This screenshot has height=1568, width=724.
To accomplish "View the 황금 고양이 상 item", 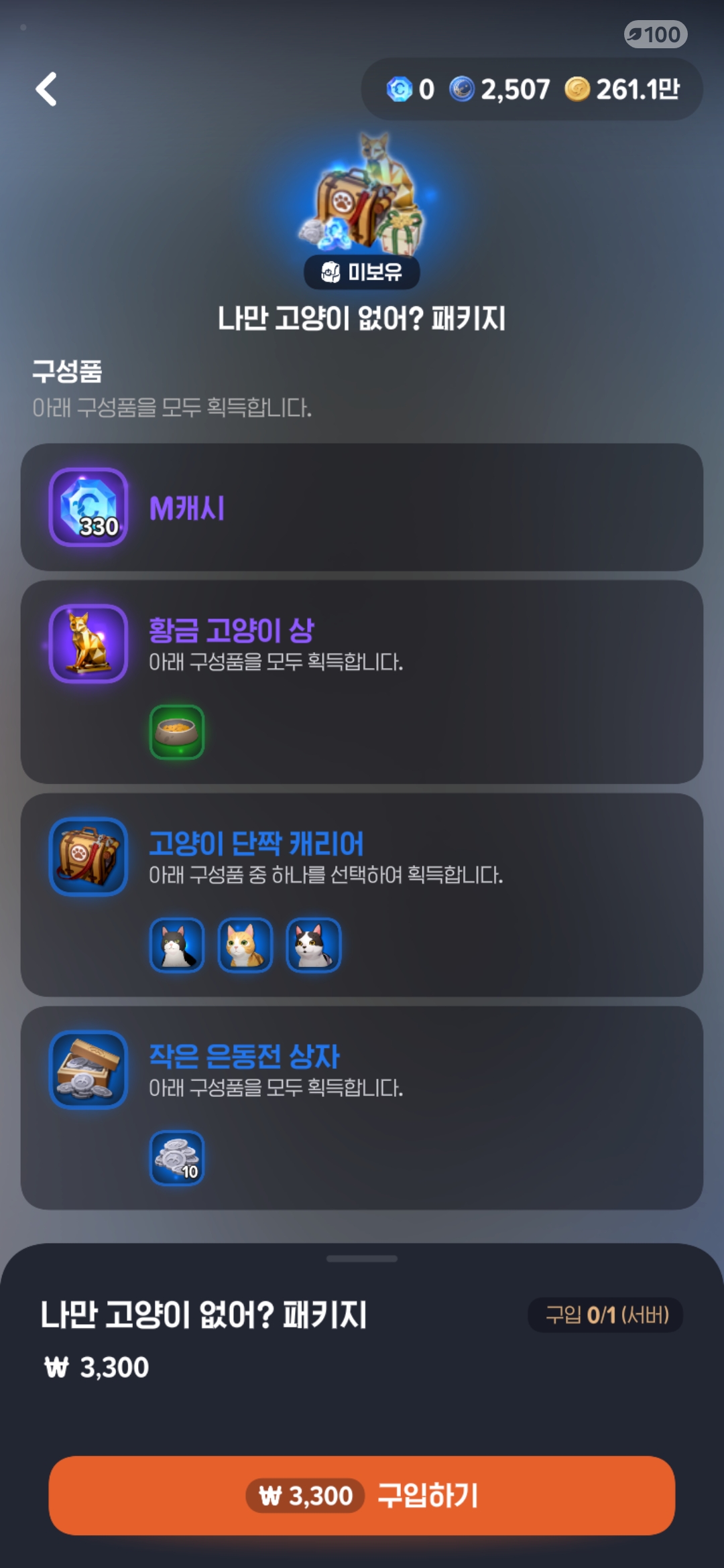I will (x=231, y=630).
